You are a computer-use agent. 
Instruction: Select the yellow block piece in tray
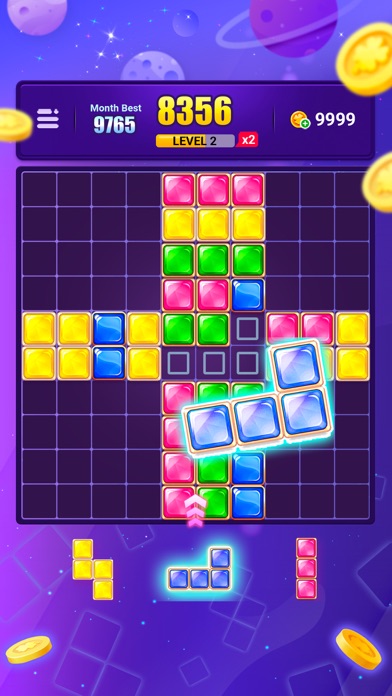(x=93, y=569)
